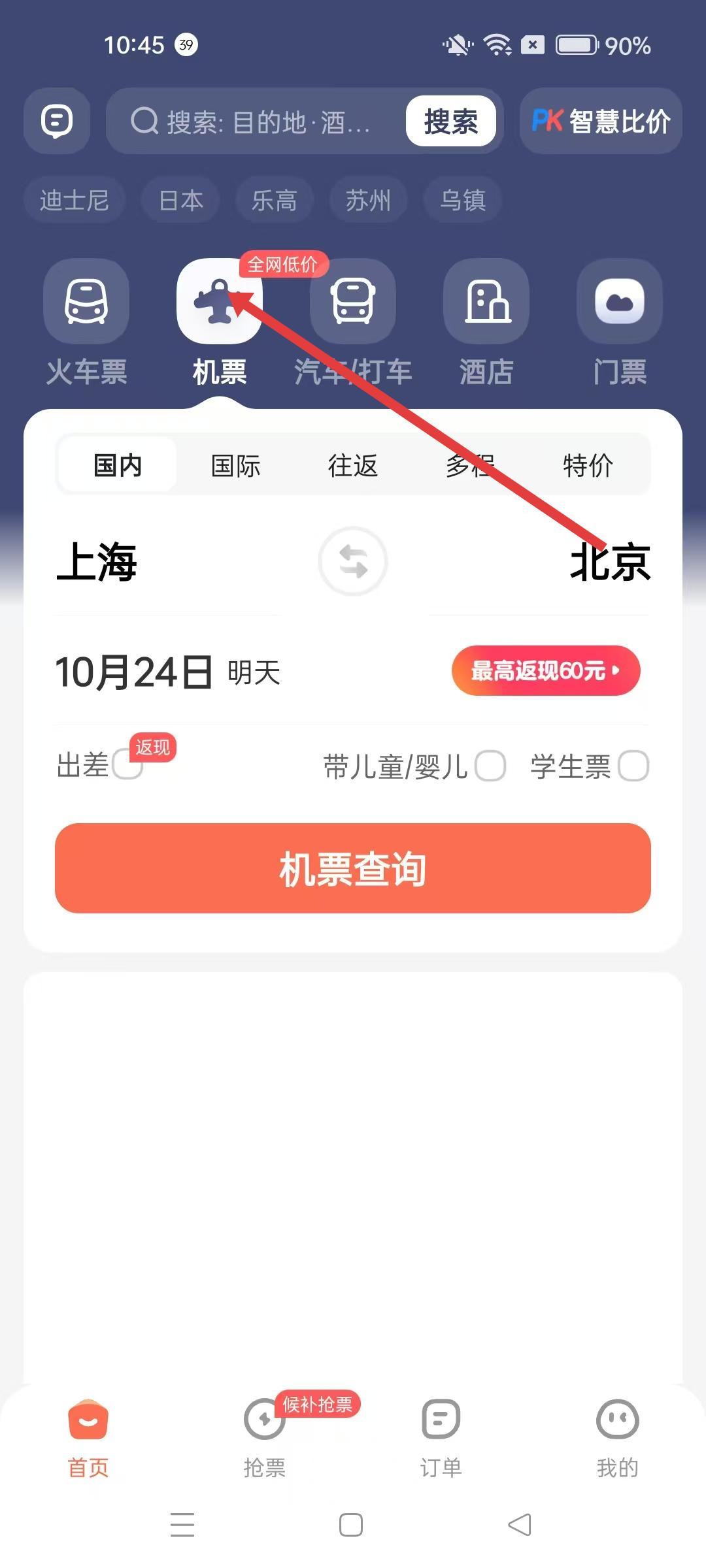Open the 特价 special fares tab
Image resolution: width=706 pixels, height=1568 pixels.
(587, 465)
